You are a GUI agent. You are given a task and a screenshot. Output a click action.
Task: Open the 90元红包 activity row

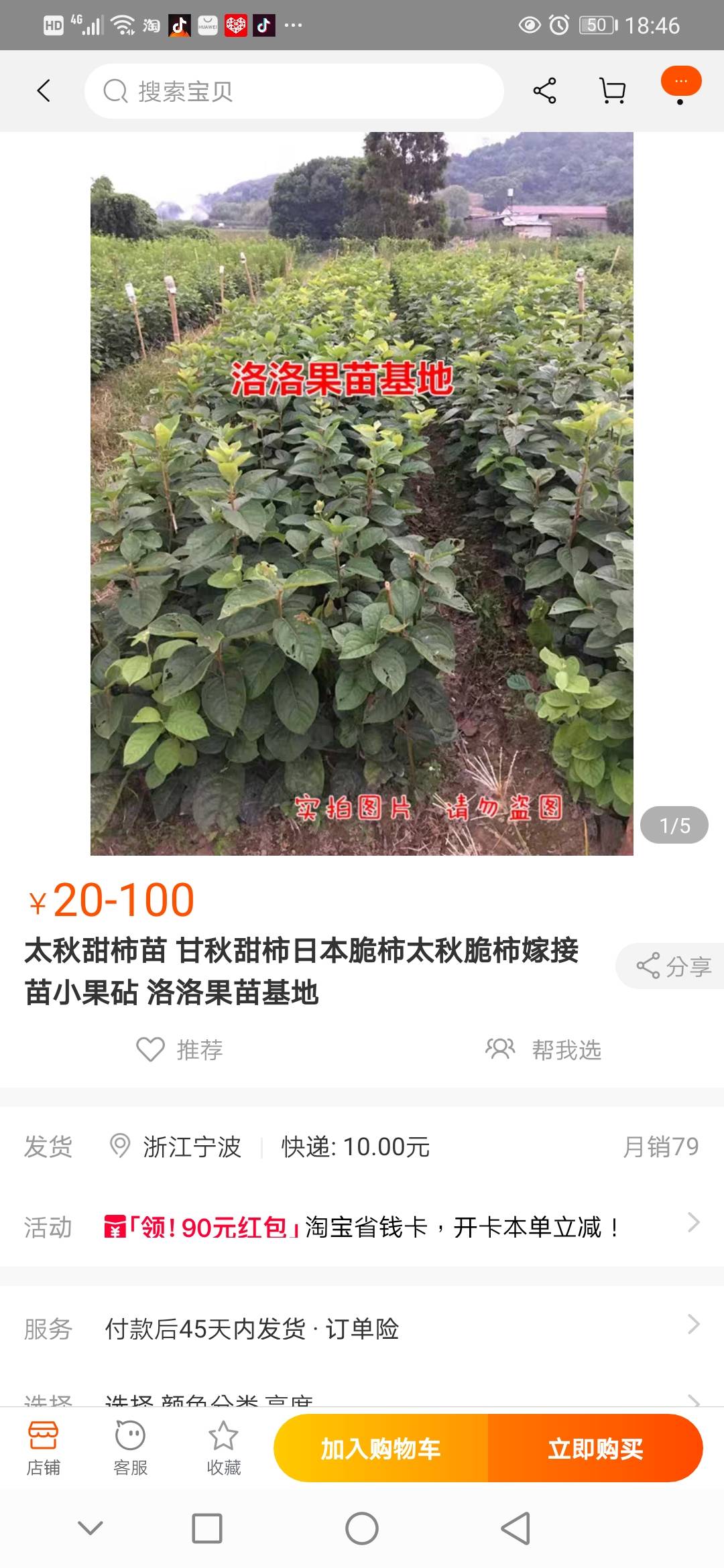362,1227
